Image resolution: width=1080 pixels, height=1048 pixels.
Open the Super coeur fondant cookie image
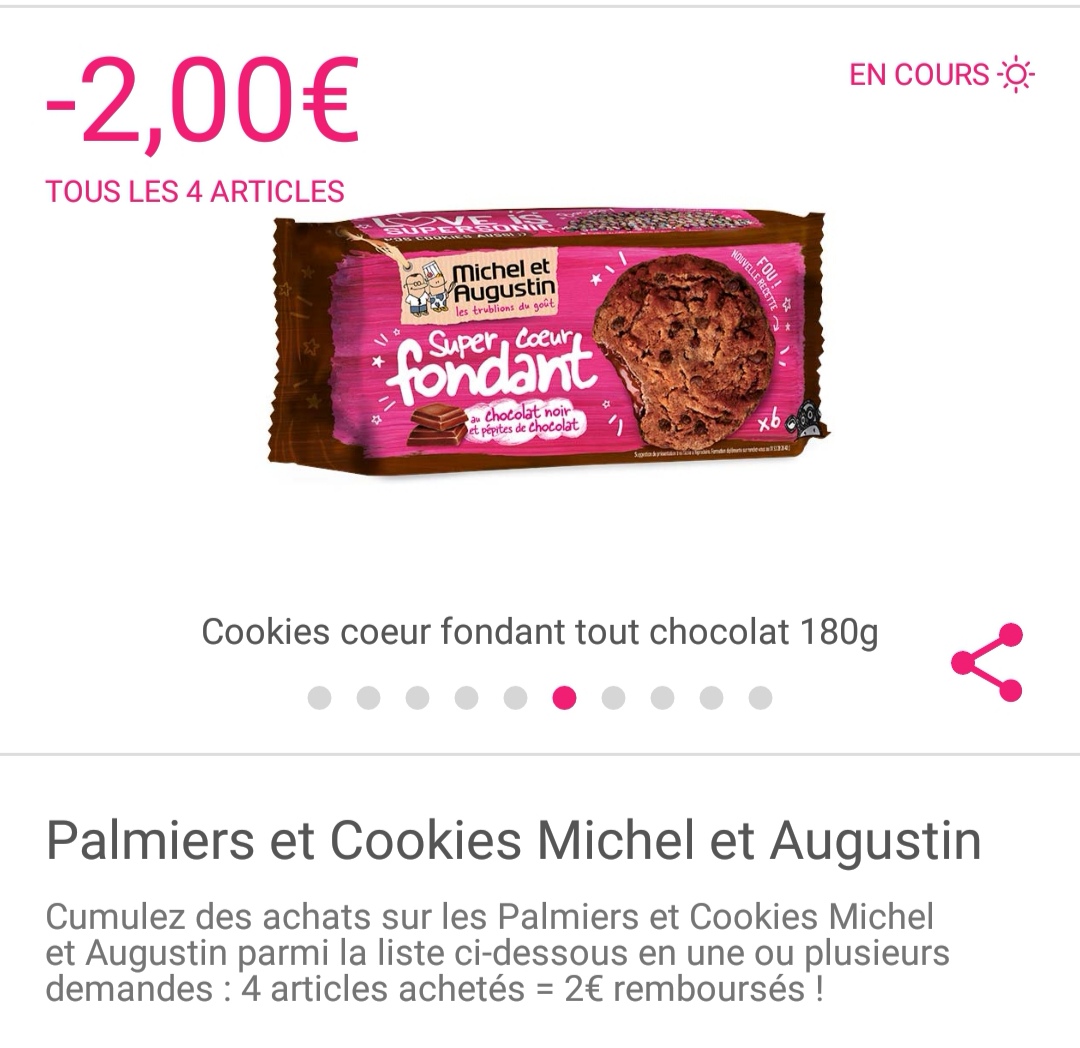(547, 341)
